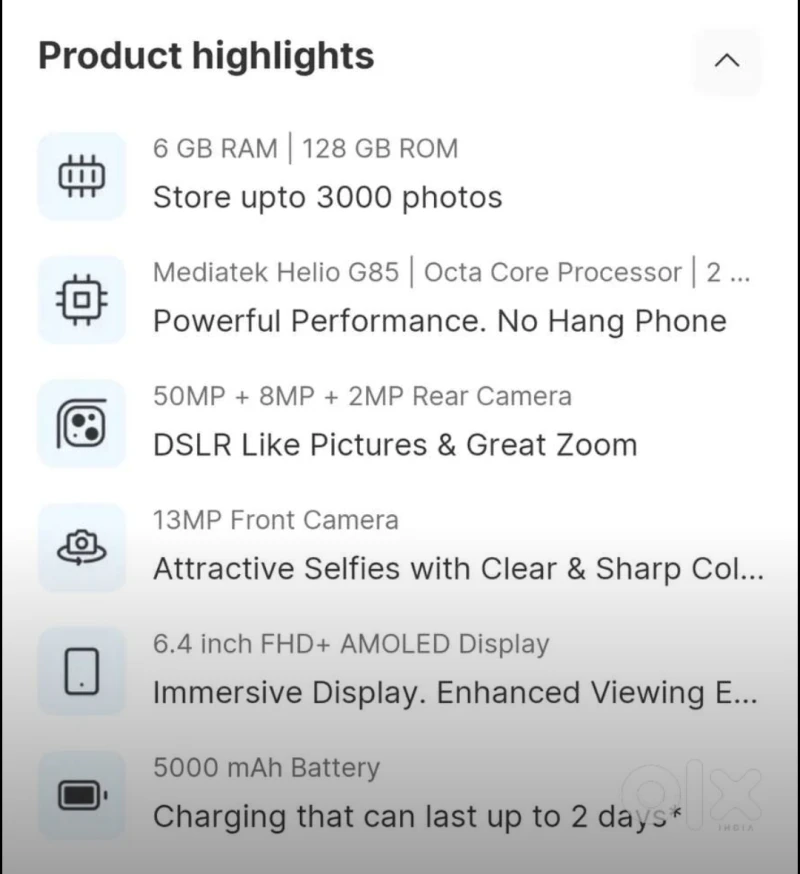Screen dimensions: 800x874
Task: Click the rotating camera icon for 13MP selfies
Action: (x=80, y=547)
